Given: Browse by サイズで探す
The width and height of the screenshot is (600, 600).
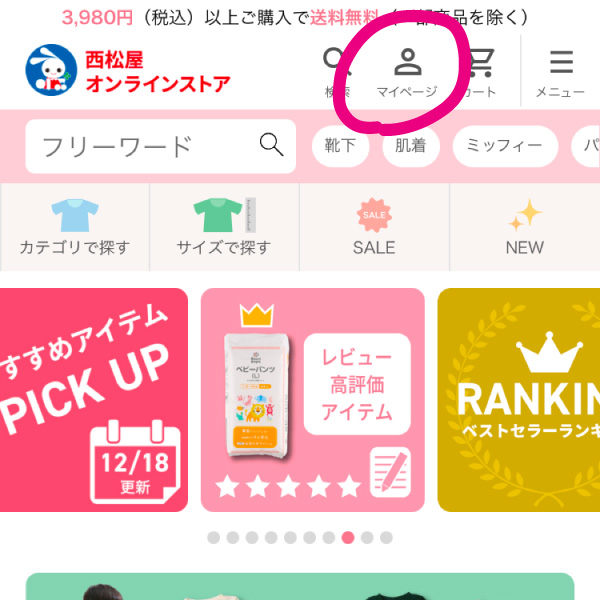Looking at the screenshot, I should (x=224, y=227).
